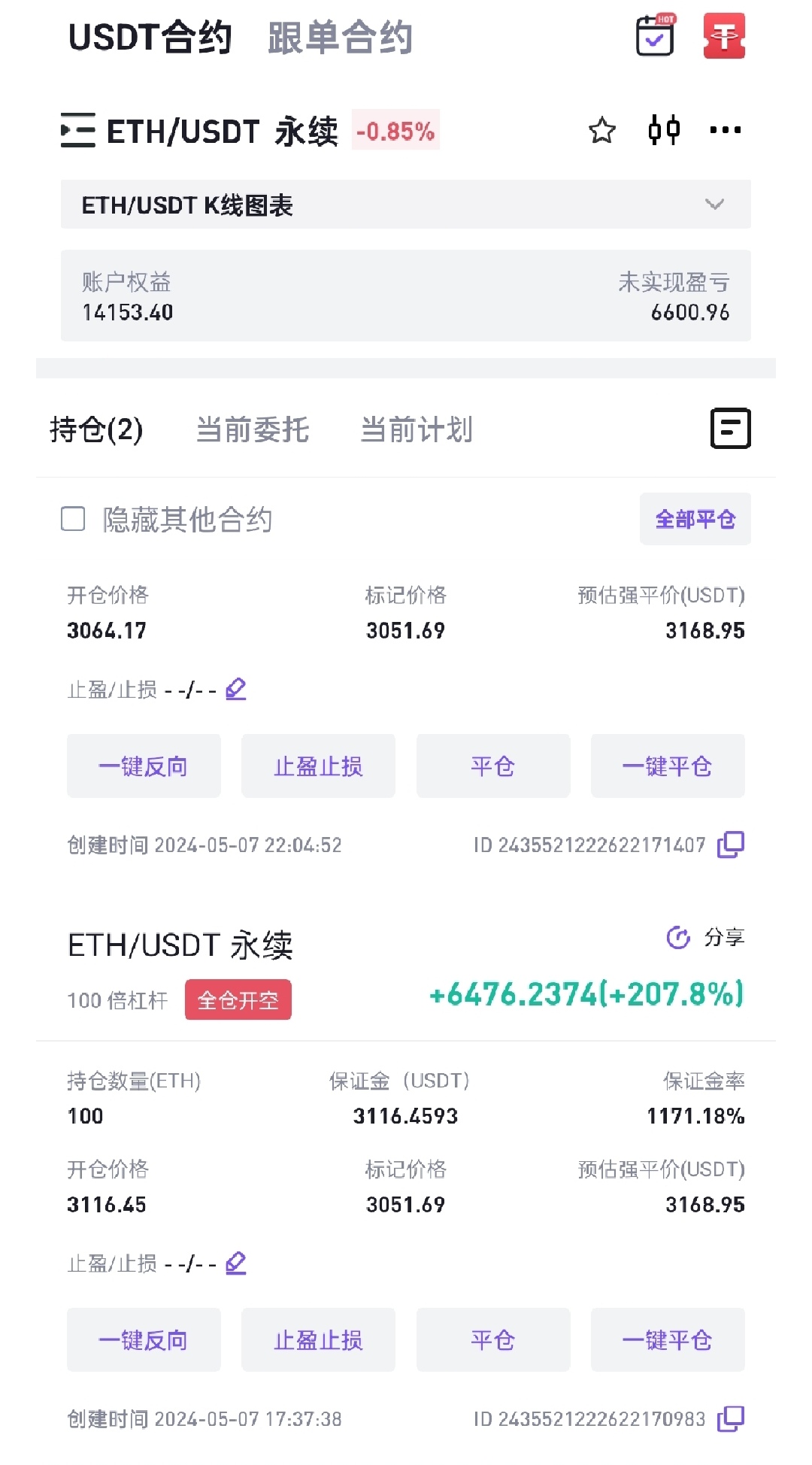Expand the ETH/USDT K线图表 dropdown

click(716, 204)
